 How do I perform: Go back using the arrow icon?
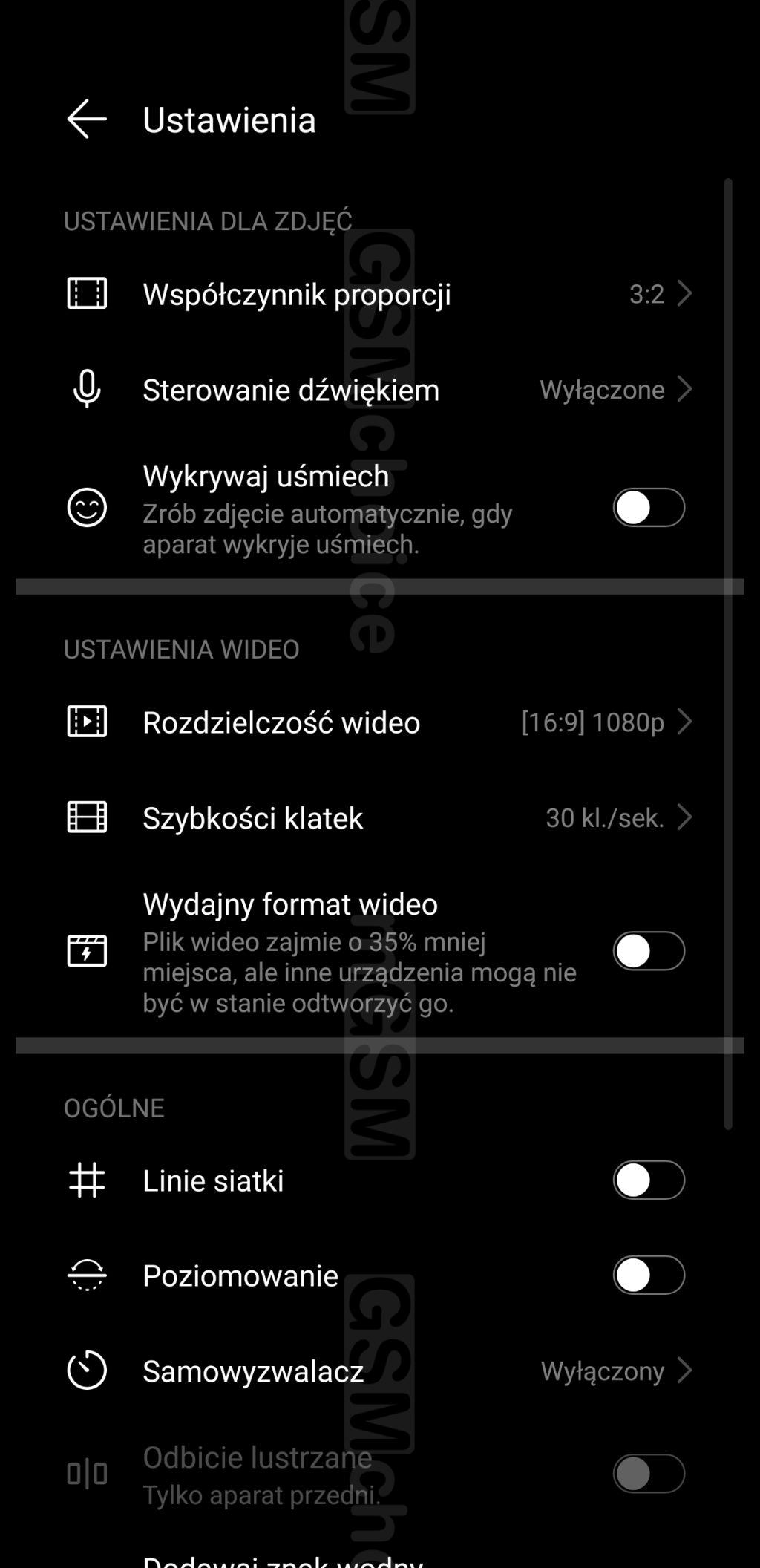tap(87, 119)
